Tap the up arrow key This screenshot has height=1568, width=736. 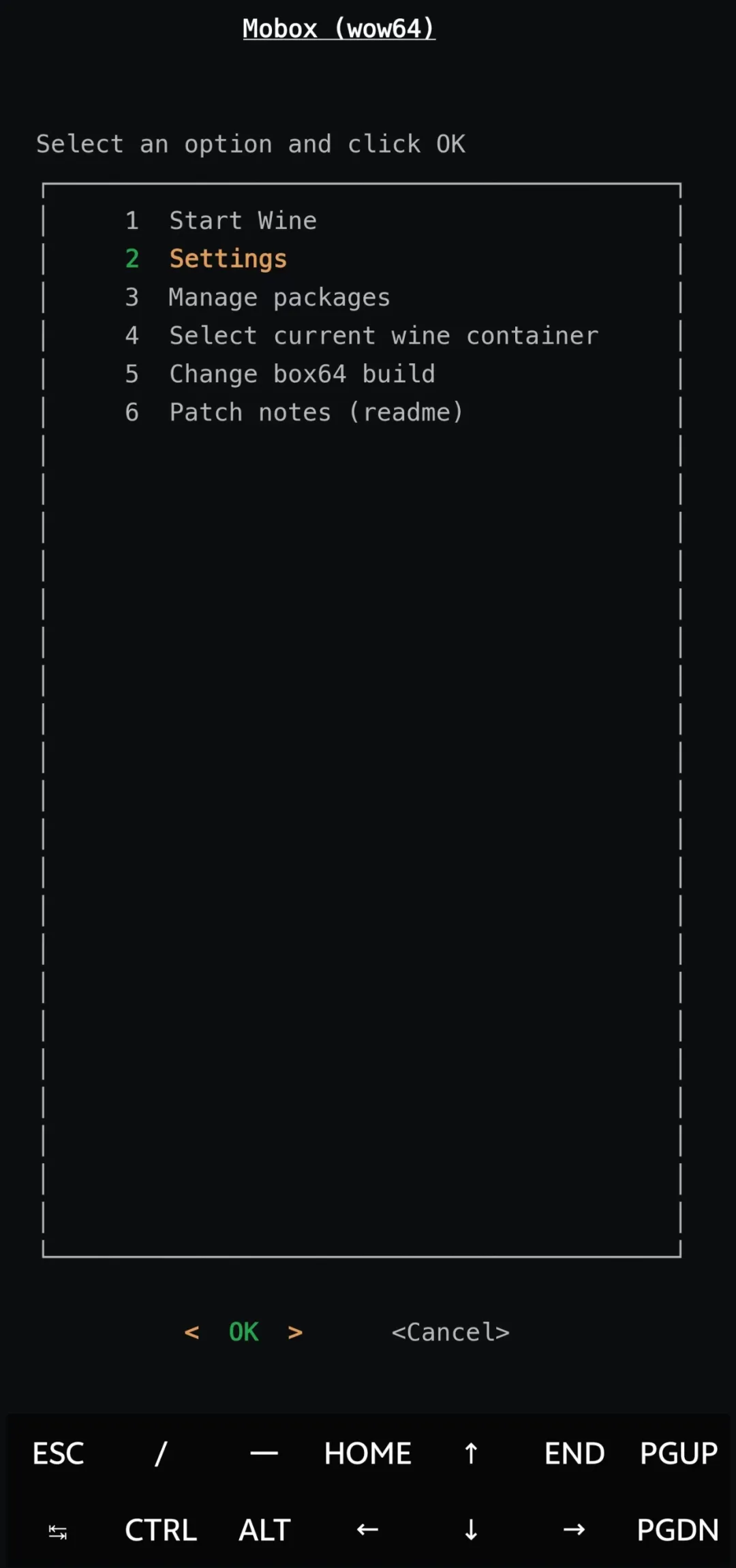[x=471, y=1454]
